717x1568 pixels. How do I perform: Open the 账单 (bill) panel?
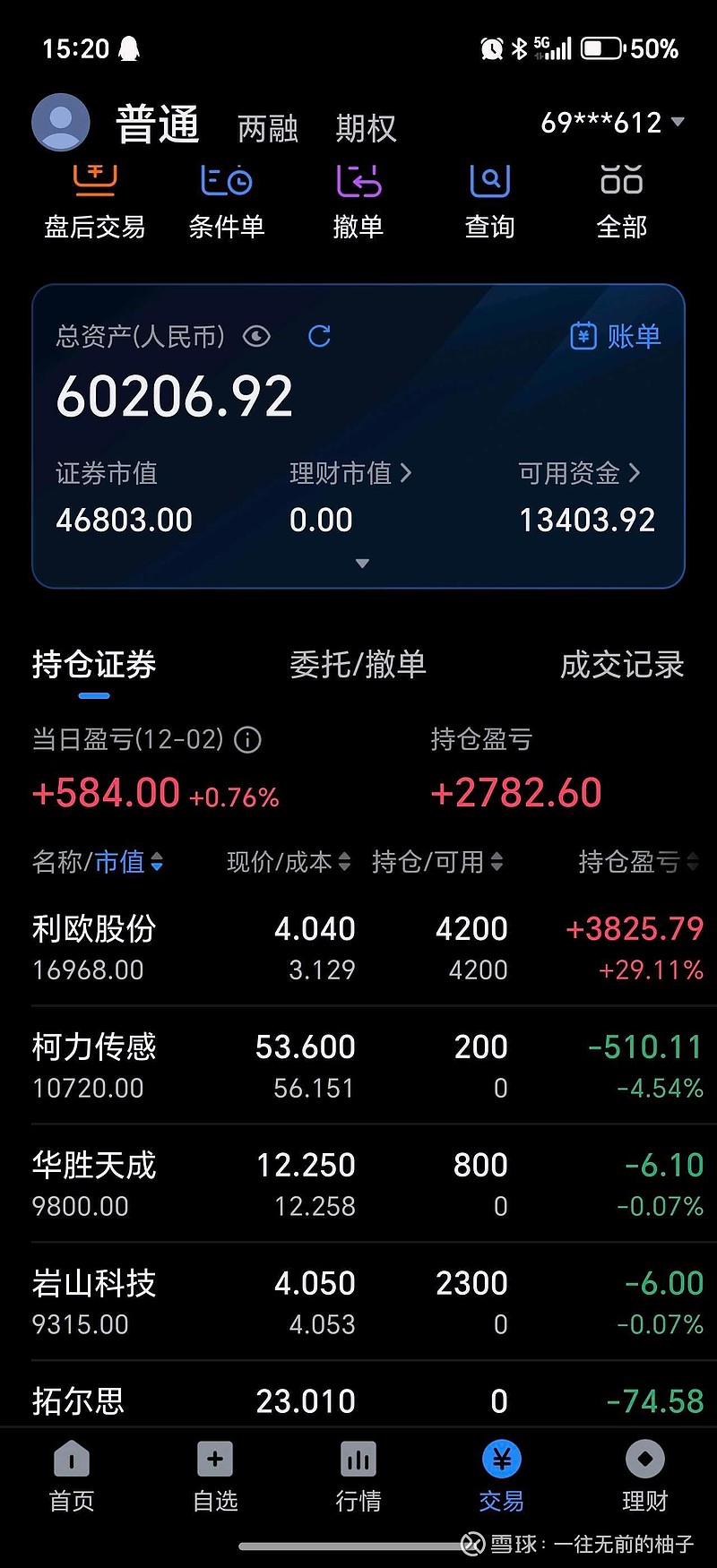tap(618, 337)
